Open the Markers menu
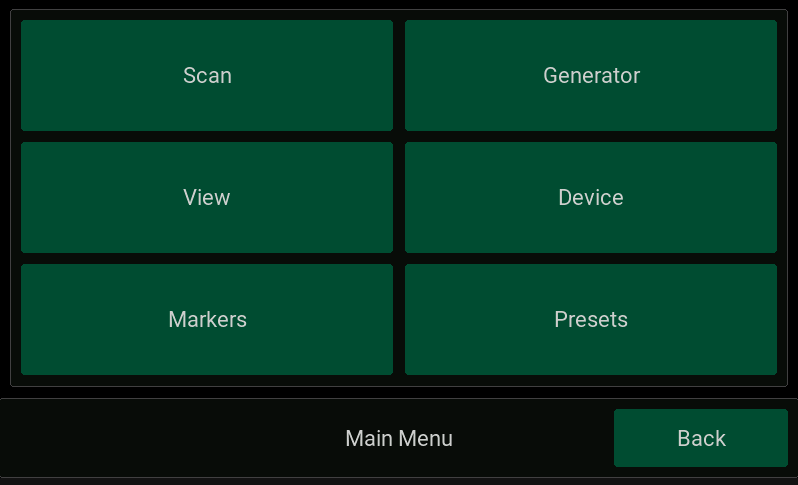Image resolution: width=798 pixels, height=485 pixels. pyautogui.click(x=207, y=320)
